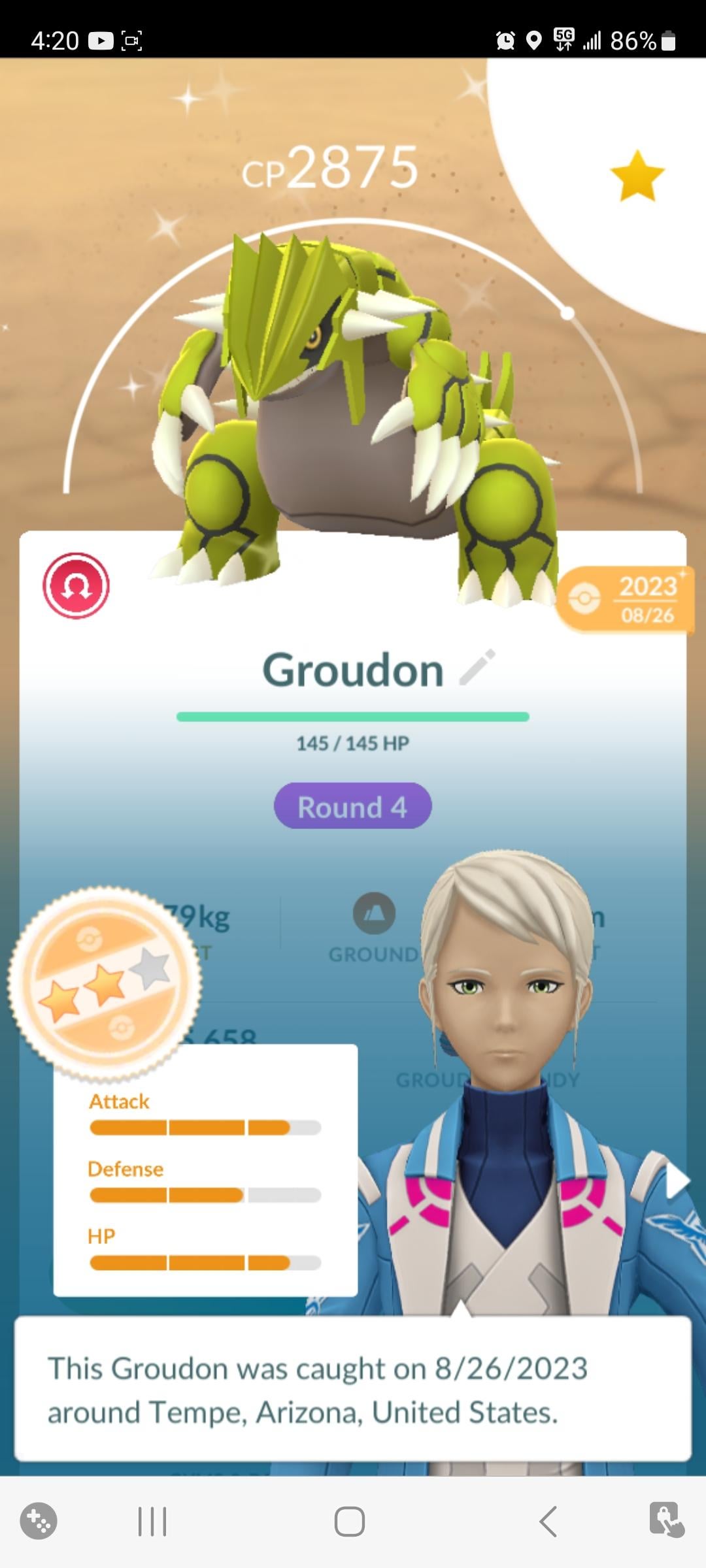Open recent apps from the navigation bar
Screen dimensions: 706x1568
click(x=152, y=1522)
